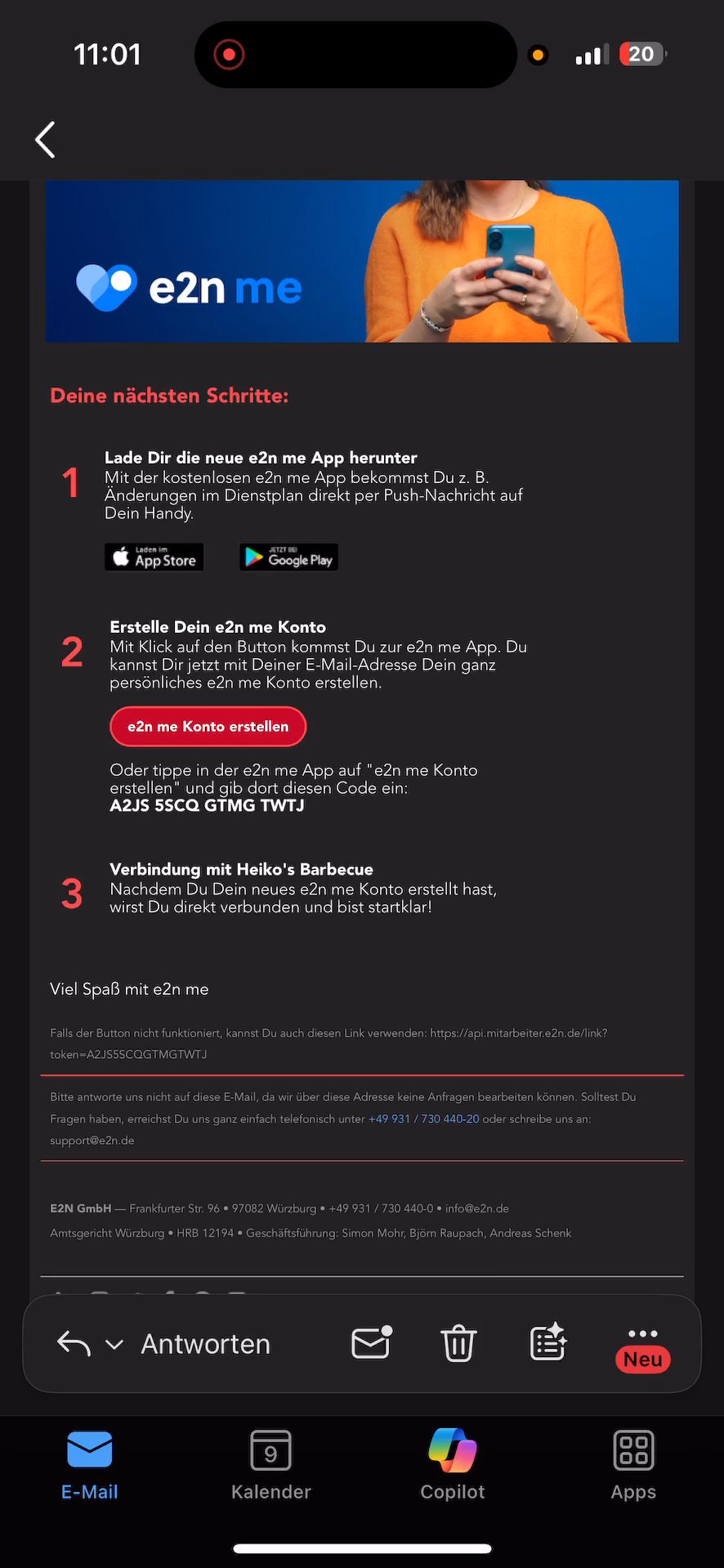The width and height of the screenshot is (724, 1568).
Task: Go back to the inbox
Action: 46,140
